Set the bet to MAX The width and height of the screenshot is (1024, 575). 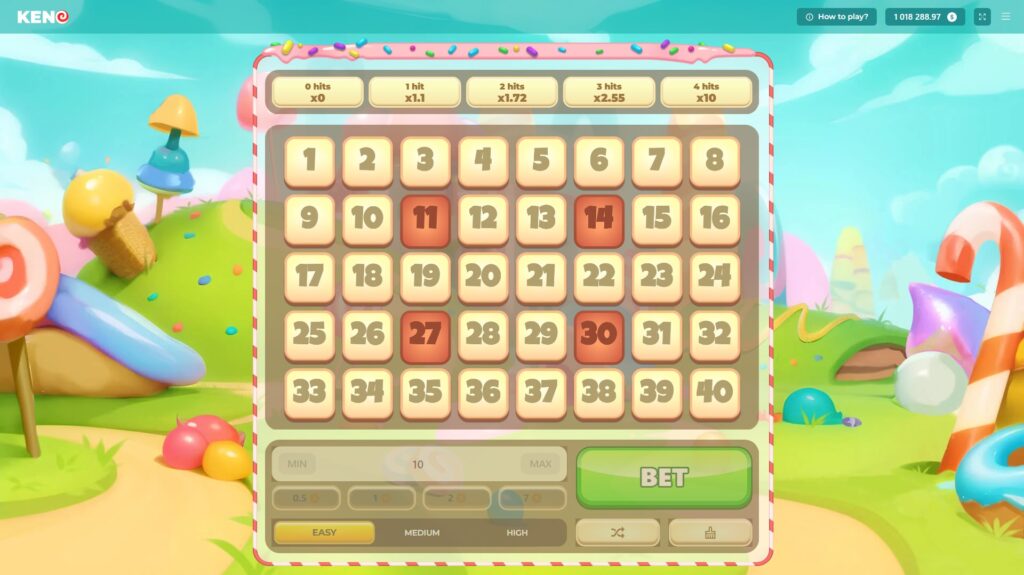click(540, 464)
